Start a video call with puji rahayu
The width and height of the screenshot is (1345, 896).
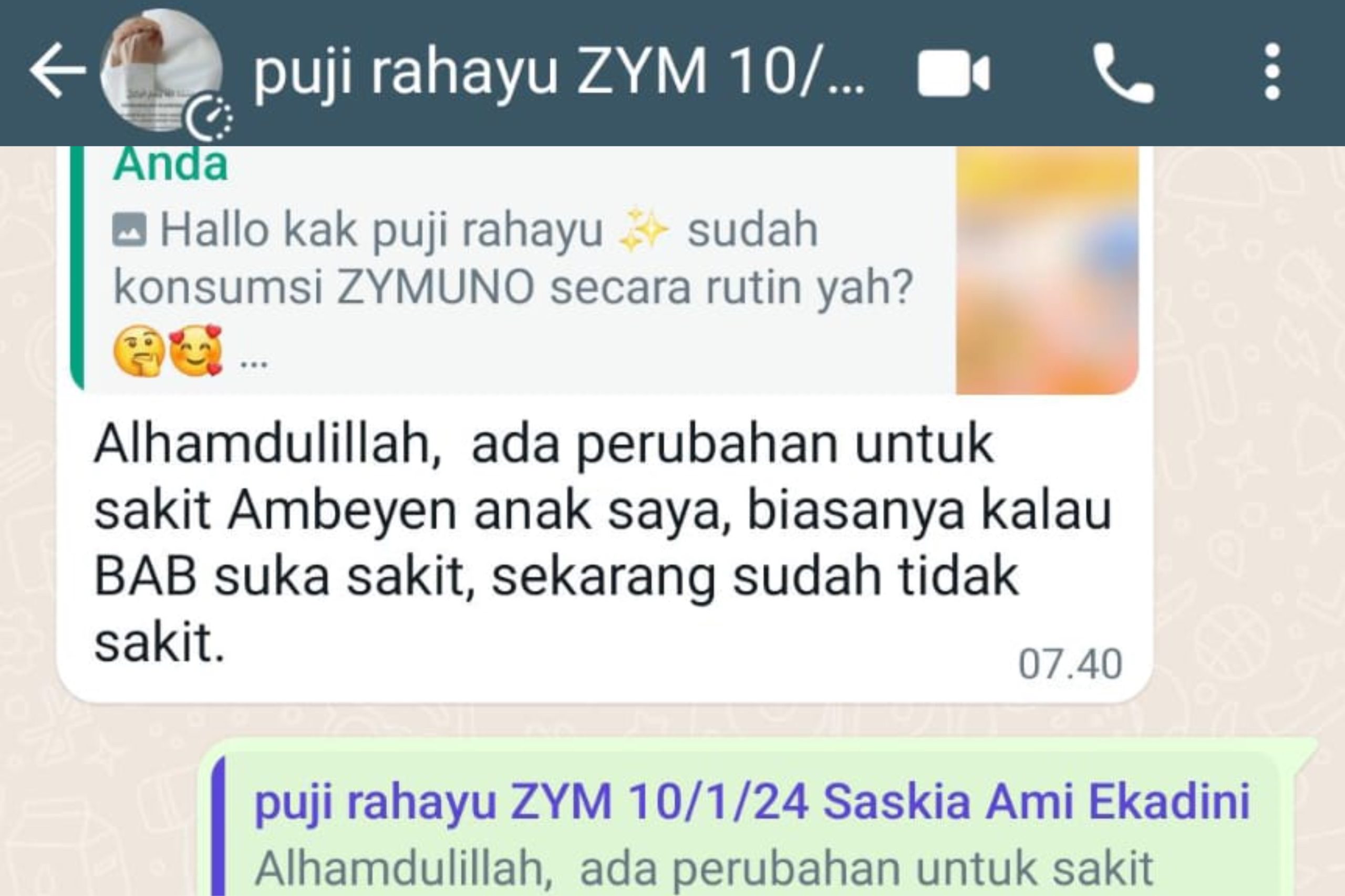(x=953, y=73)
